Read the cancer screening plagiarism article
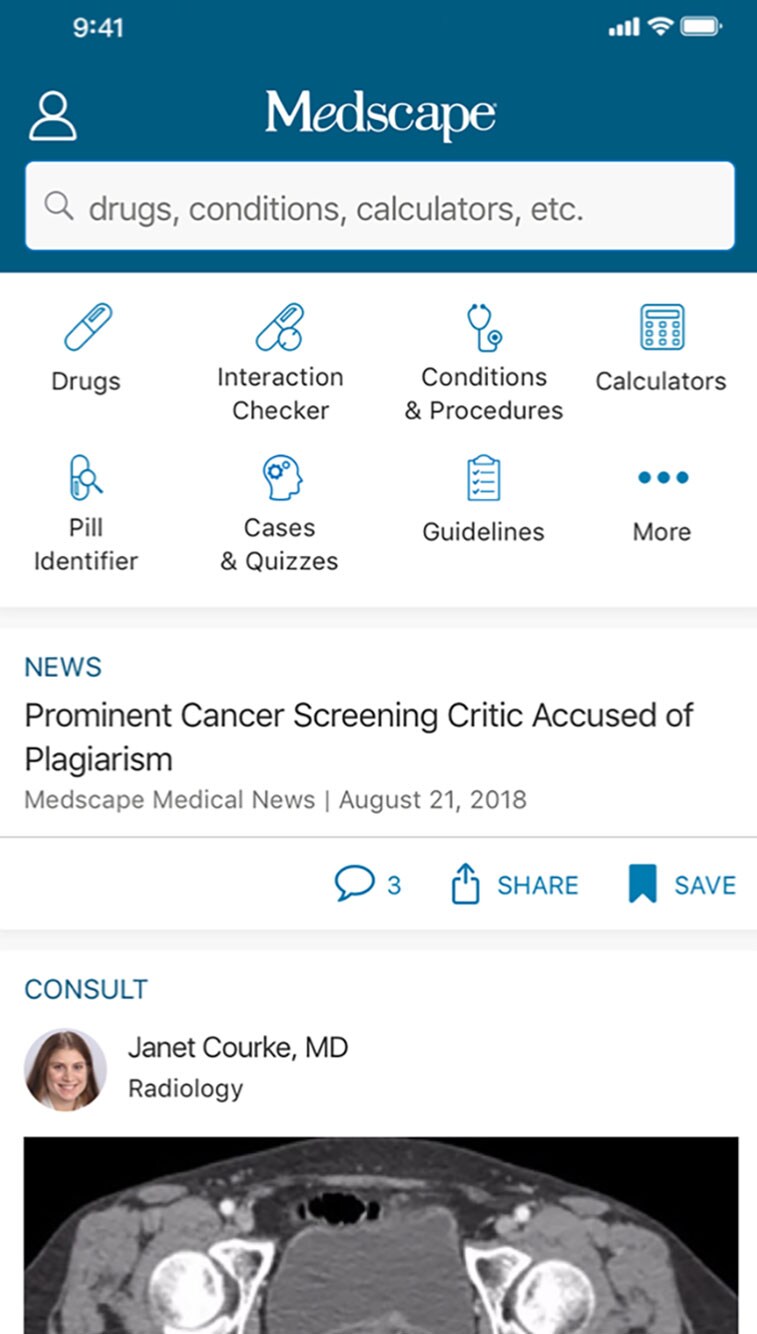 tap(359, 736)
